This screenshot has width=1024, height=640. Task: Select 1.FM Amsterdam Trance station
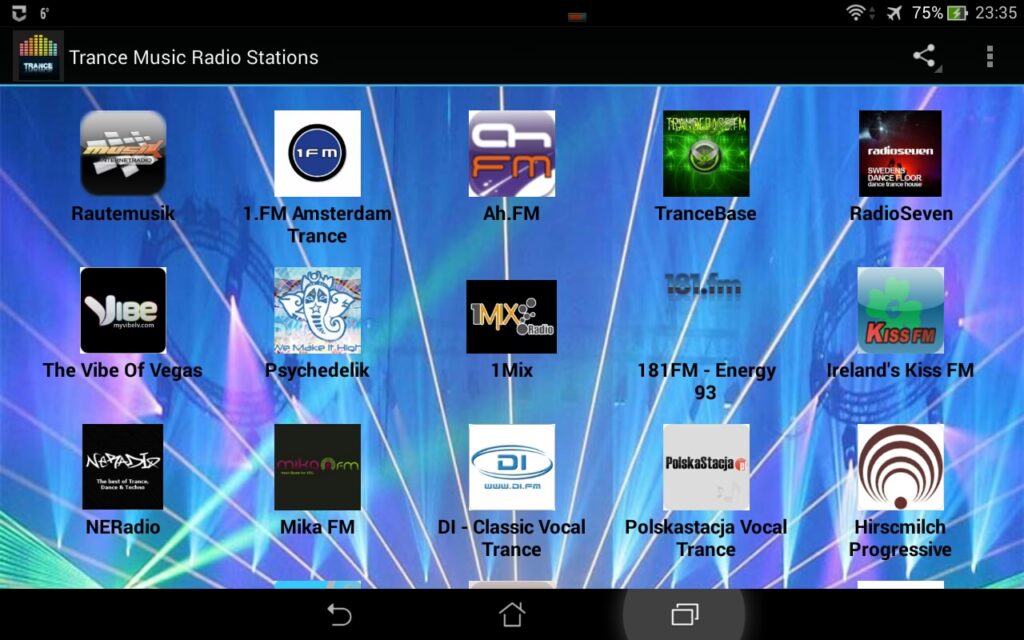(317, 153)
